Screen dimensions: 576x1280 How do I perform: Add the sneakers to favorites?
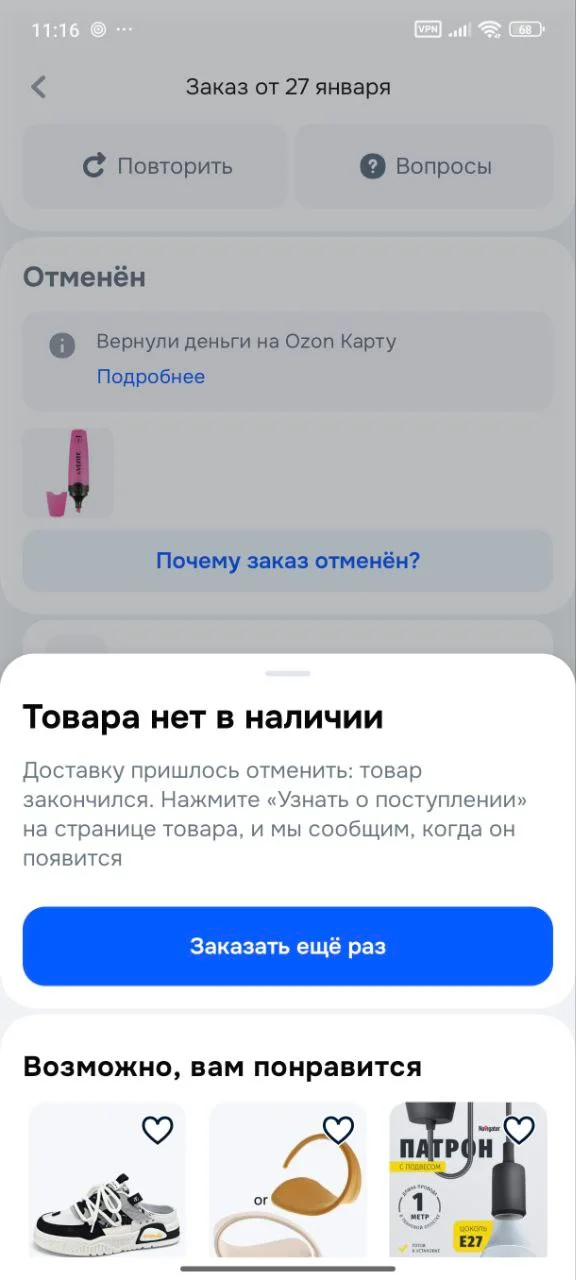click(157, 1130)
